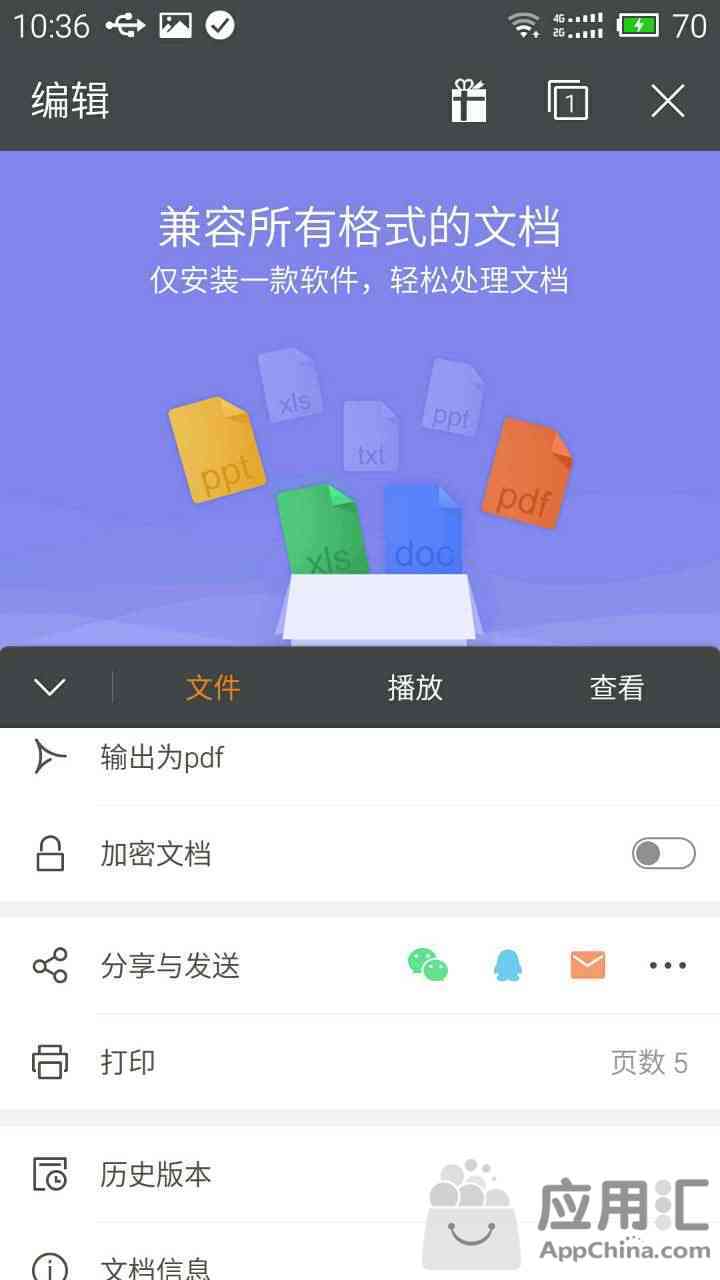The height and width of the screenshot is (1280, 720).
Task: Share document via QQ penguin icon
Action: click(x=508, y=965)
